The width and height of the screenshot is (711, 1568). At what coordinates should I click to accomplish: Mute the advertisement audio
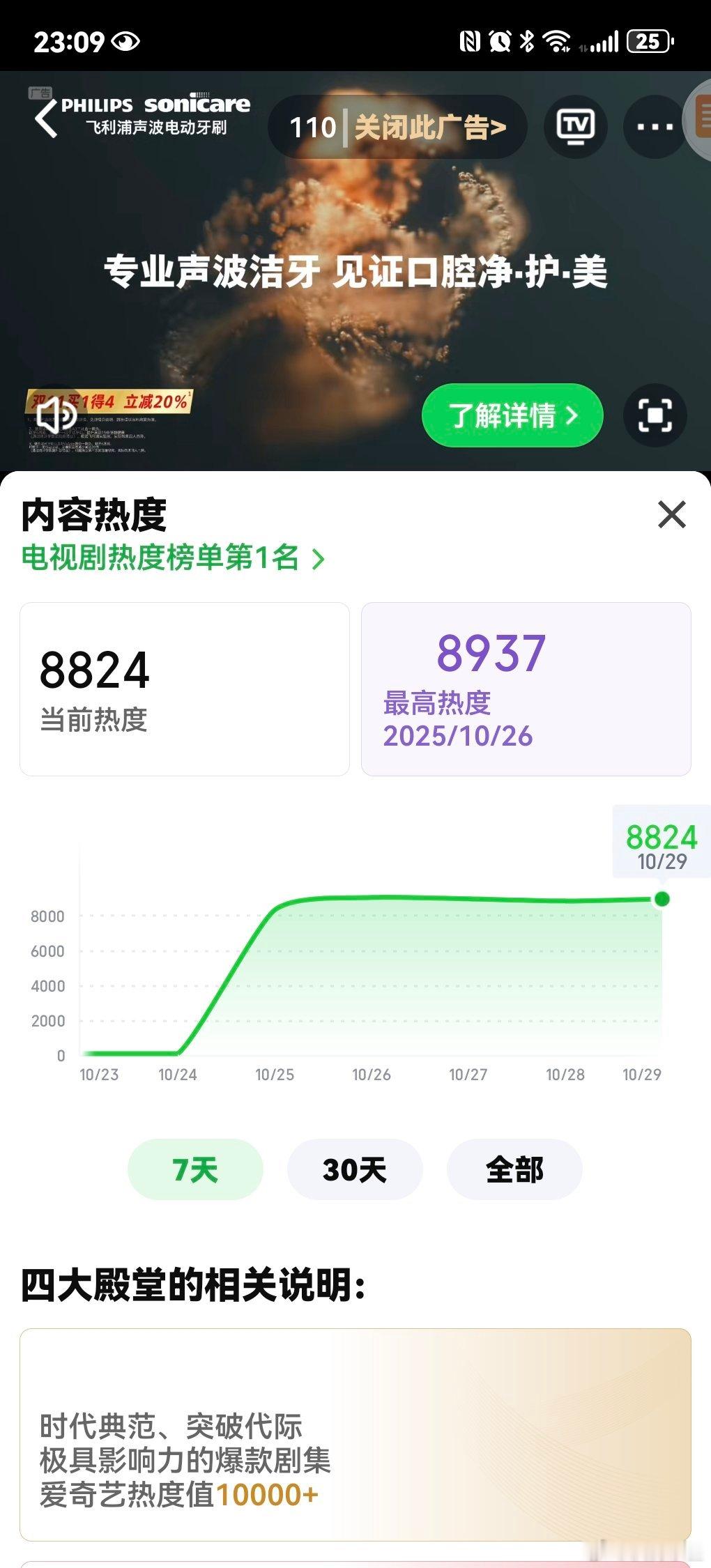[x=55, y=415]
